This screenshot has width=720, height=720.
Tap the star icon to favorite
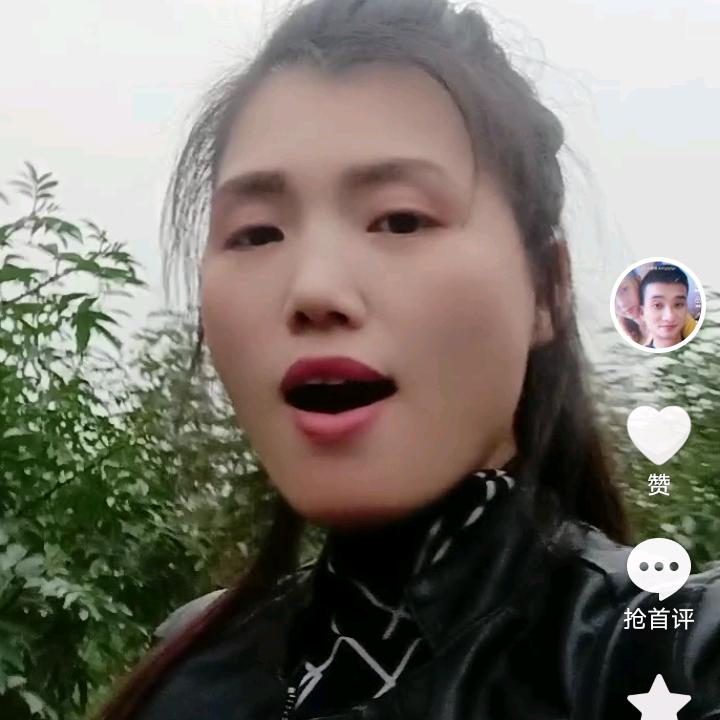[x=658, y=698]
